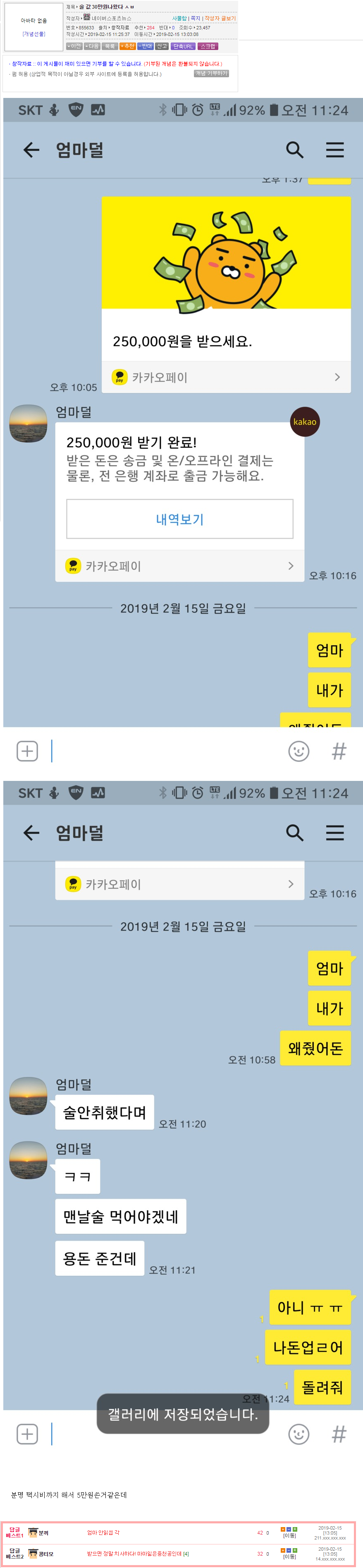Return to the post list with 목록

click(x=110, y=46)
